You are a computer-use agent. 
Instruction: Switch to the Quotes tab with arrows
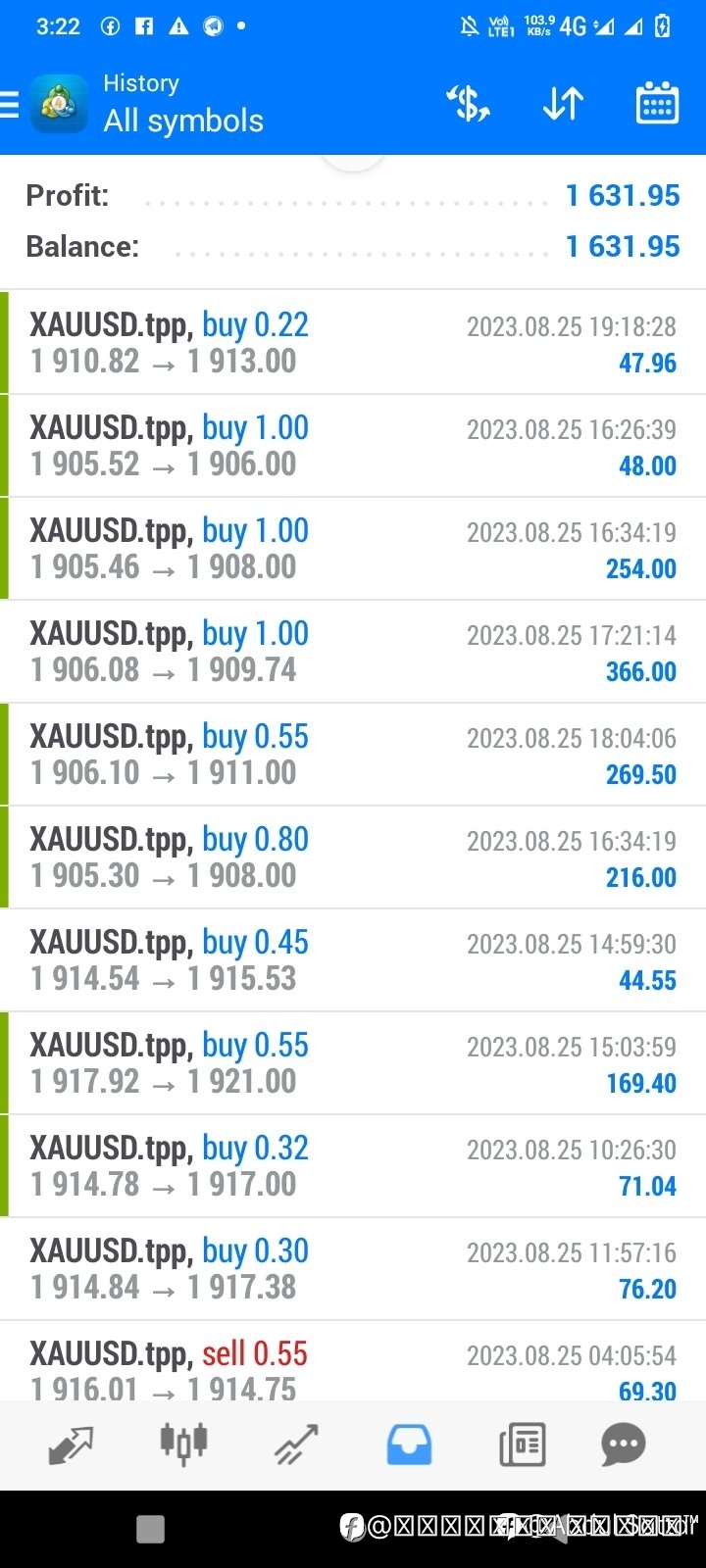71,1445
